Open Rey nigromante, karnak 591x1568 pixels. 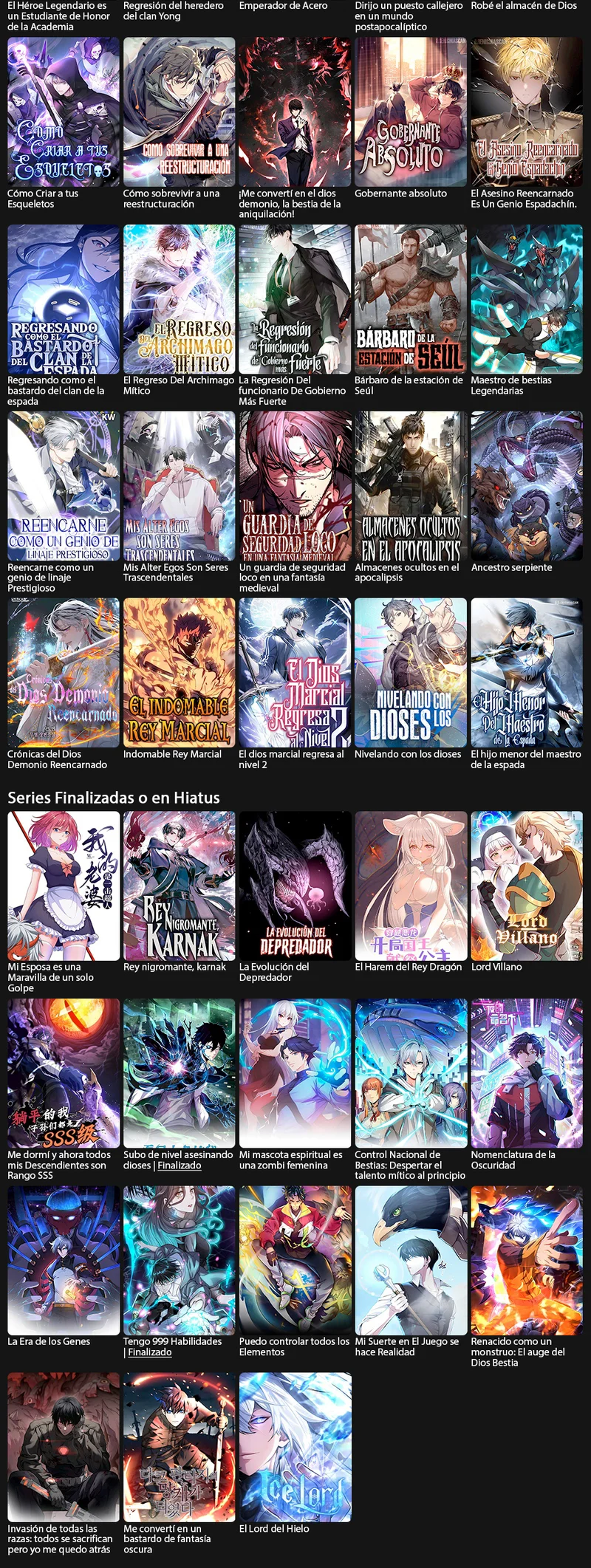[x=180, y=886]
